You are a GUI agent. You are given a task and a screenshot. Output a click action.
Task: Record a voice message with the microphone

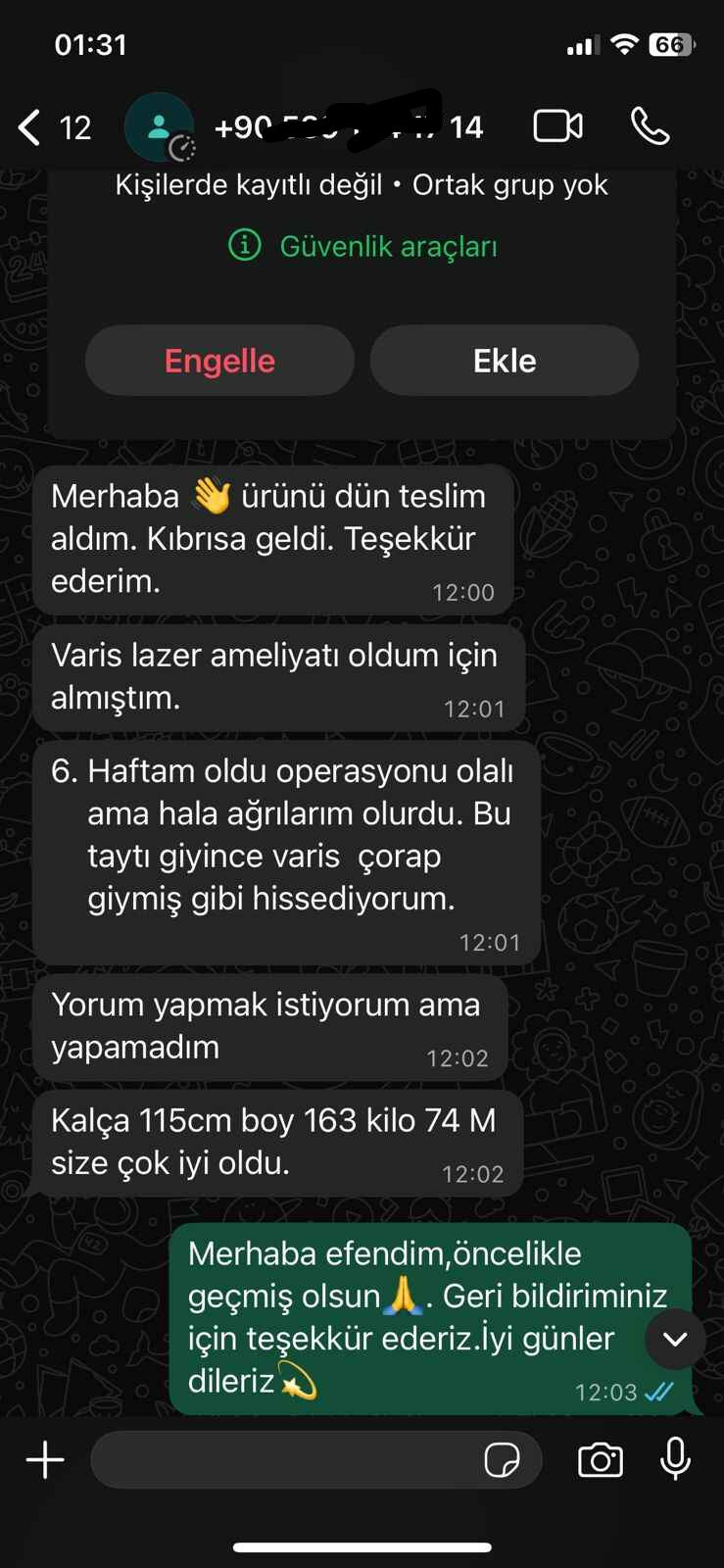point(675,1458)
